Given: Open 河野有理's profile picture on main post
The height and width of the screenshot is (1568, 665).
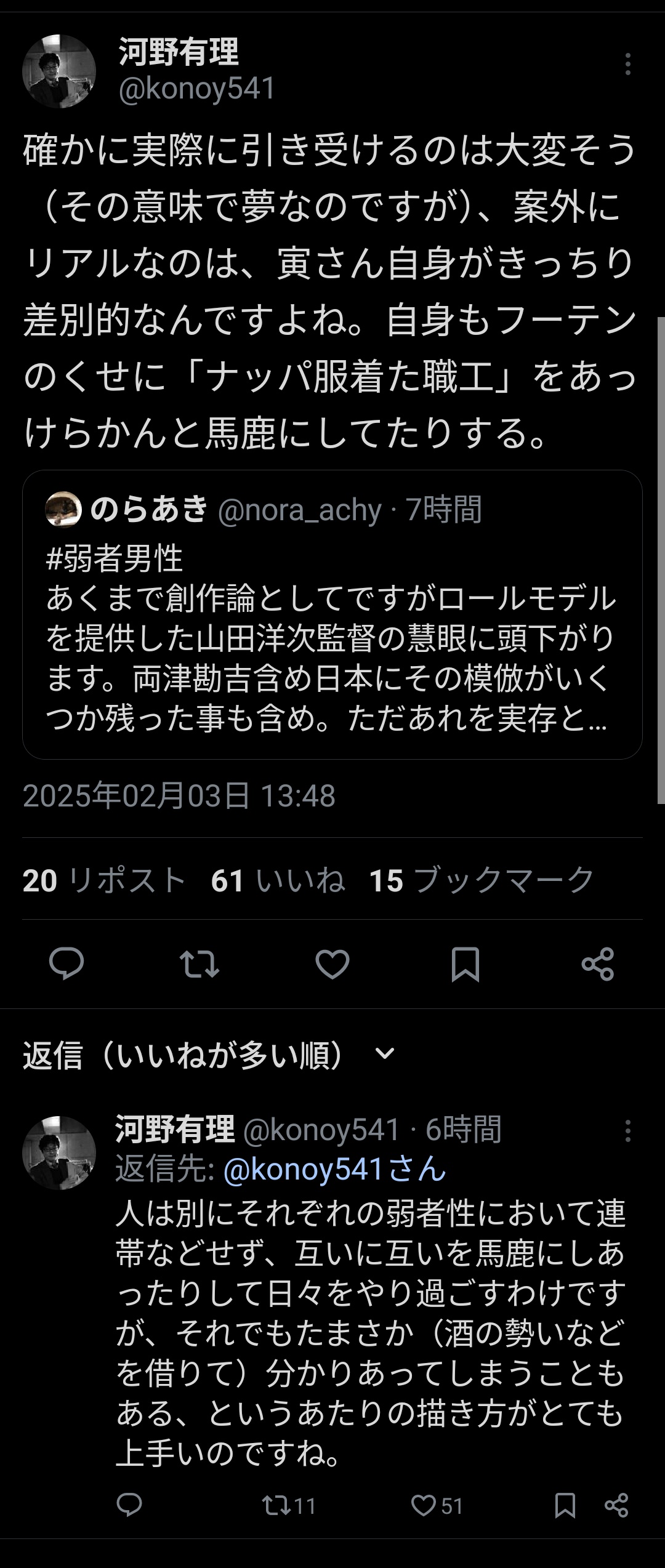Looking at the screenshot, I should pos(59,71).
